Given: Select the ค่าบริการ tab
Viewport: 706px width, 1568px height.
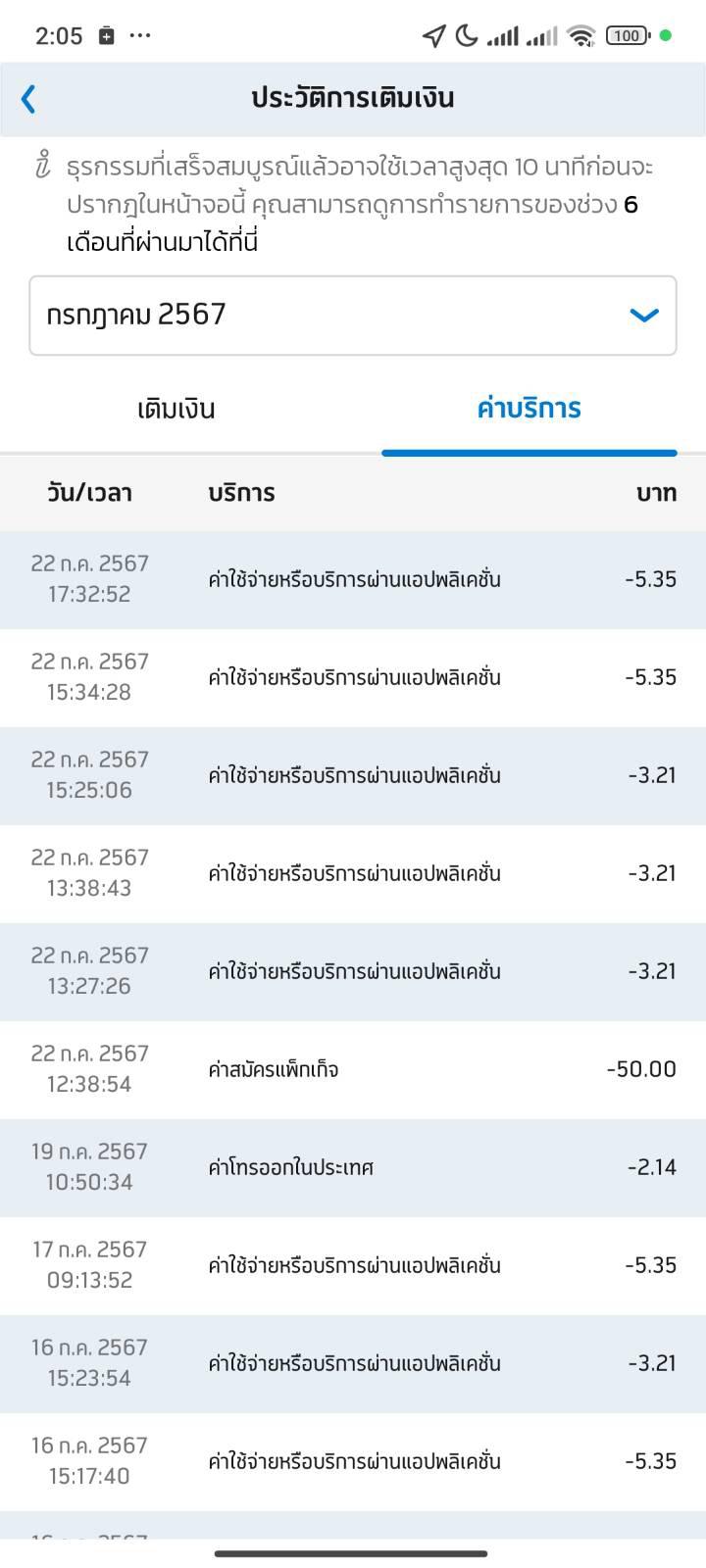Looking at the screenshot, I should click(529, 410).
